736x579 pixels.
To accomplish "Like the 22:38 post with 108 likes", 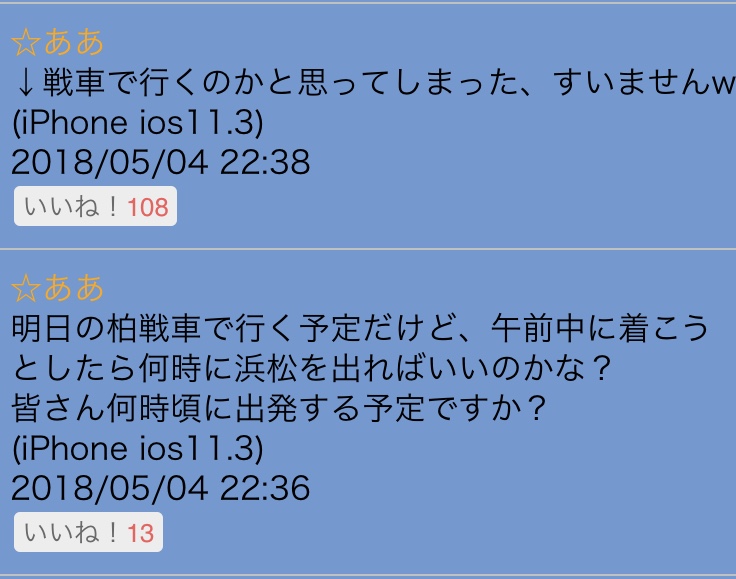I will tap(95, 207).
